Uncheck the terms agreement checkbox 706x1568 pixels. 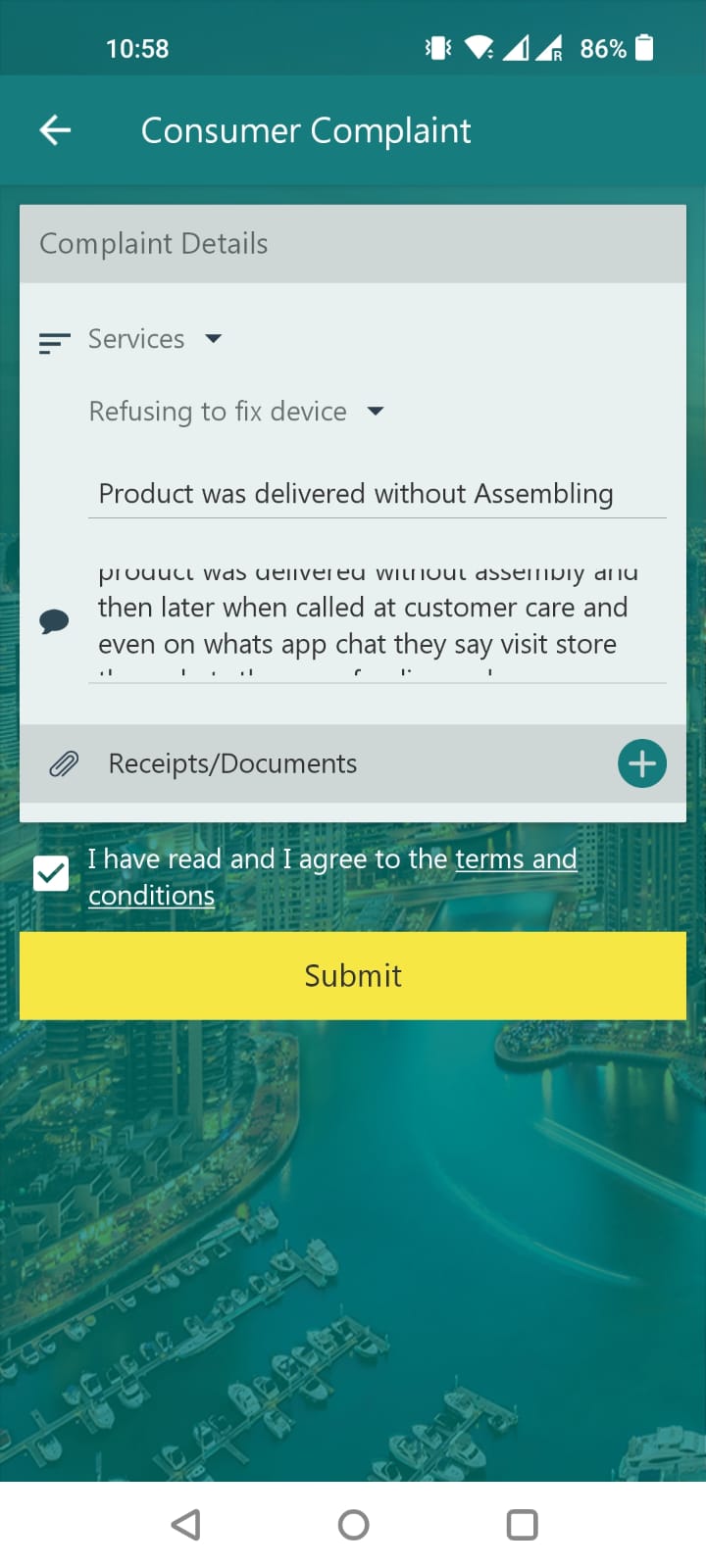(51, 873)
